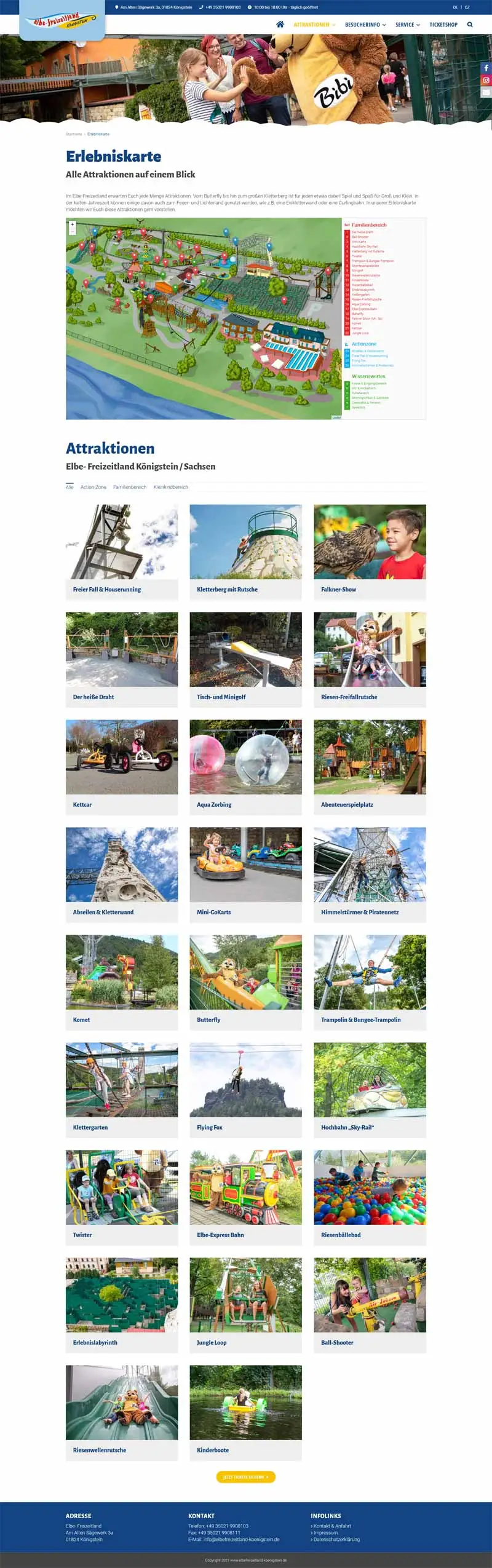Viewport: 492px width, 1568px height.
Task: Expand the Besucherinfo menu
Action: tap(365, 25)
